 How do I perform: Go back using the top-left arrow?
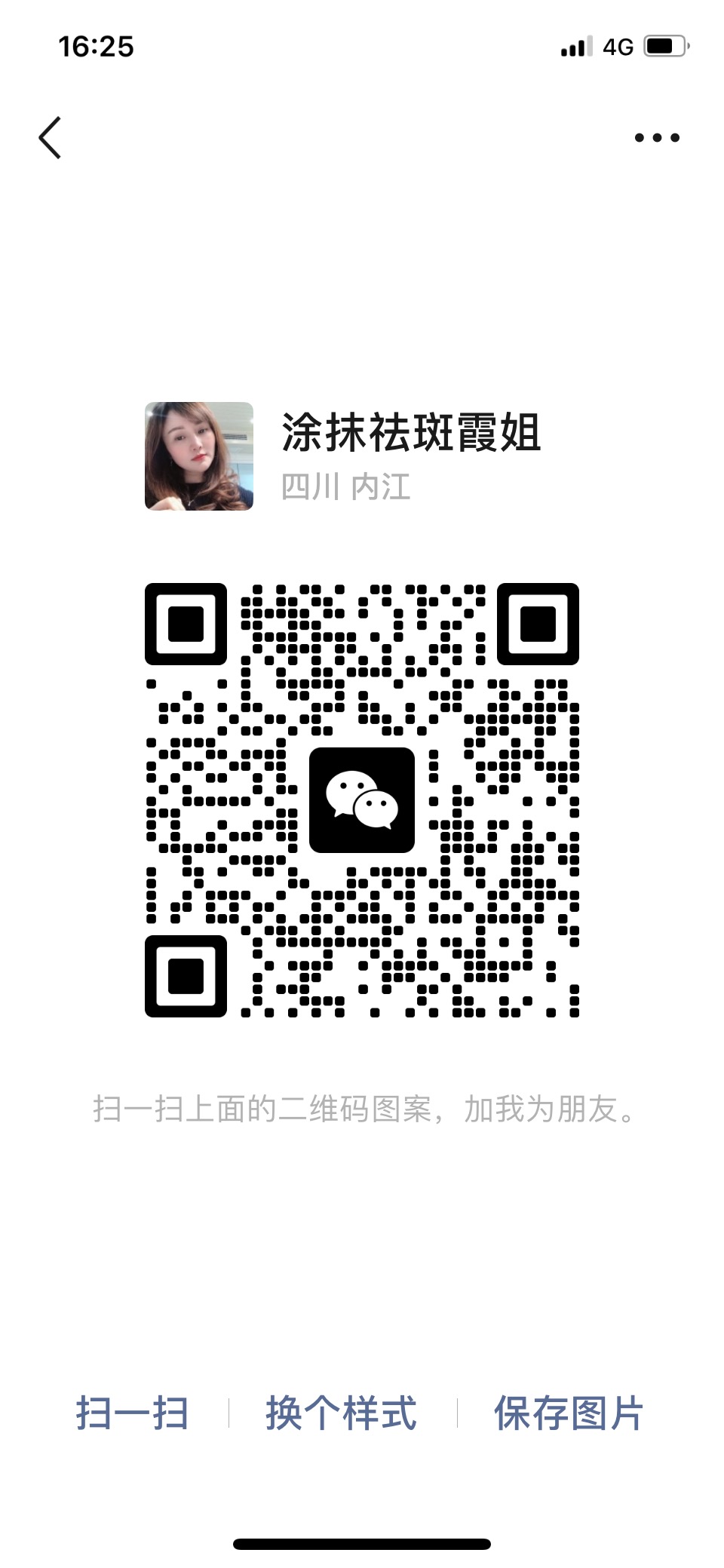[x=51, y=138]
